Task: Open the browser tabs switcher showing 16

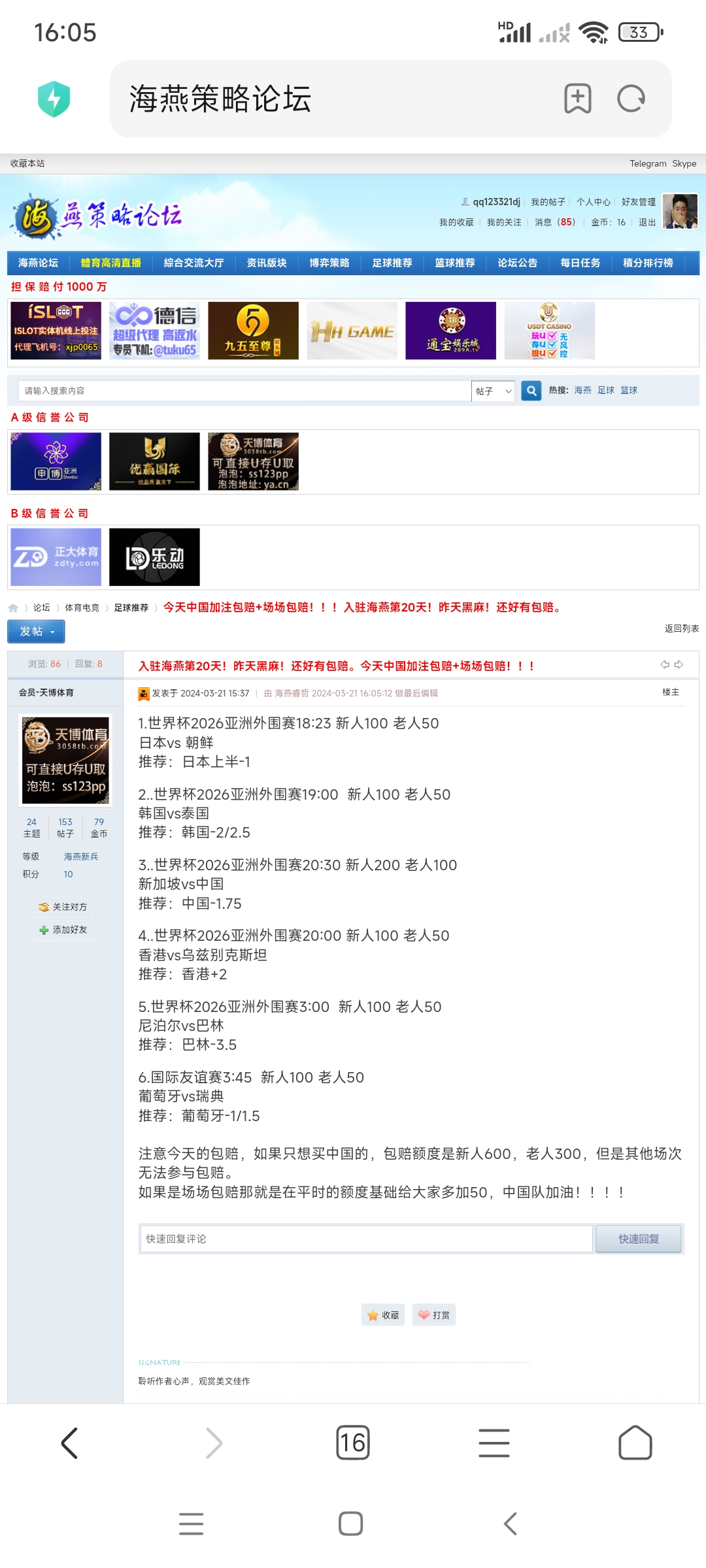Action: (x=353, y=1443)
